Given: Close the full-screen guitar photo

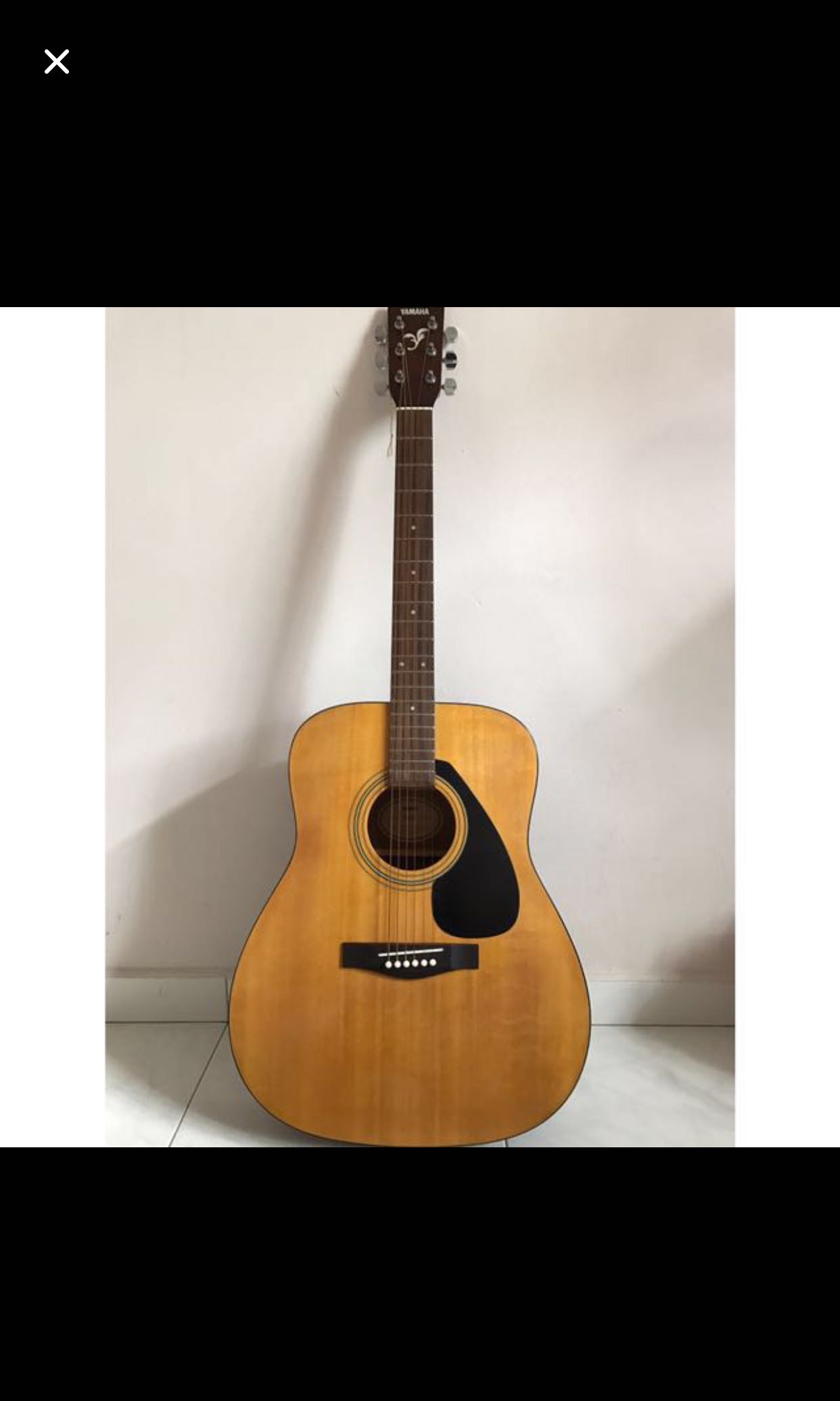Looking at the screenshot, I should (57, 62).
